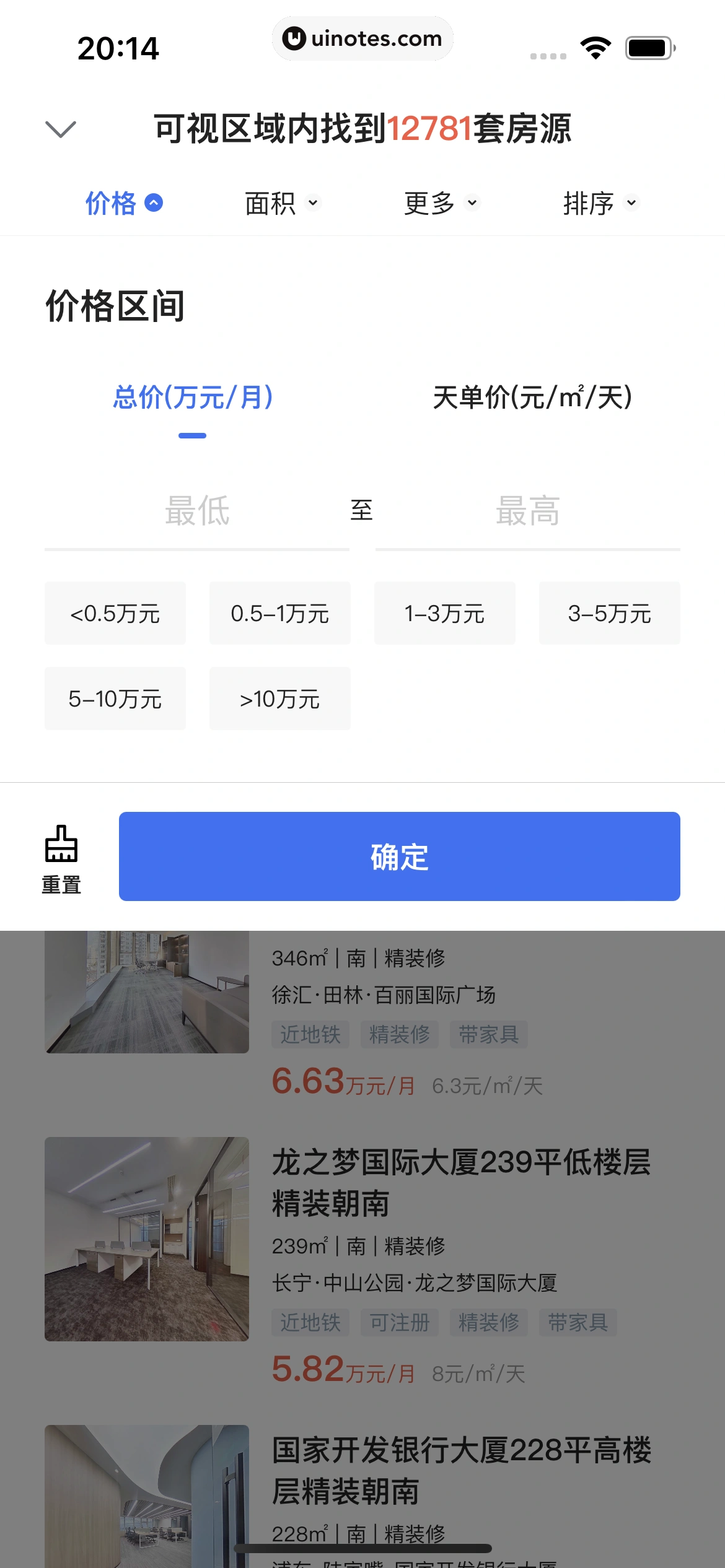Image resolution: width=725 pixels, height=1568 pixels.
Task: Expand the 面积 filter dropdown
Action: (x=283, y=203)
